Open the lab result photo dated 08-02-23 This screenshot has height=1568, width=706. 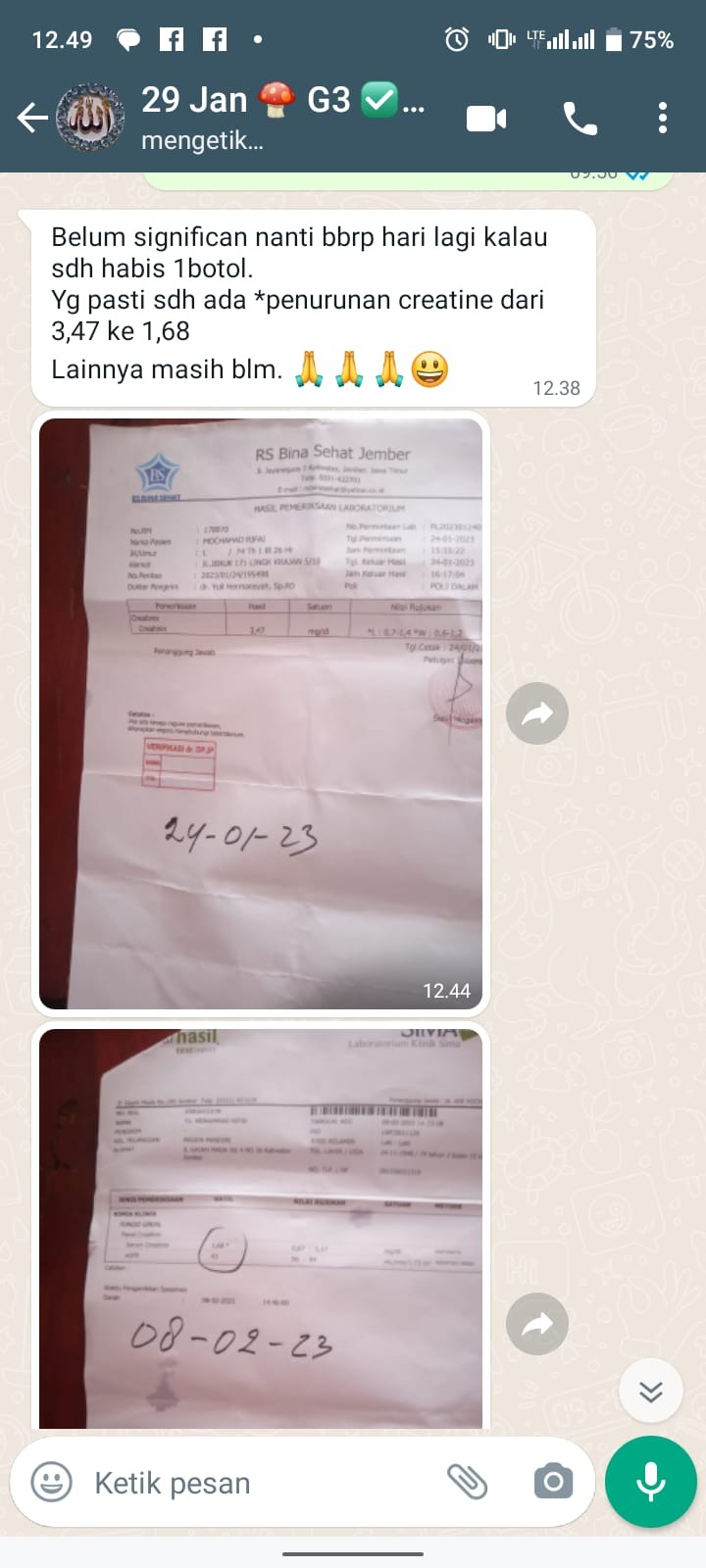coord(261,1225)
